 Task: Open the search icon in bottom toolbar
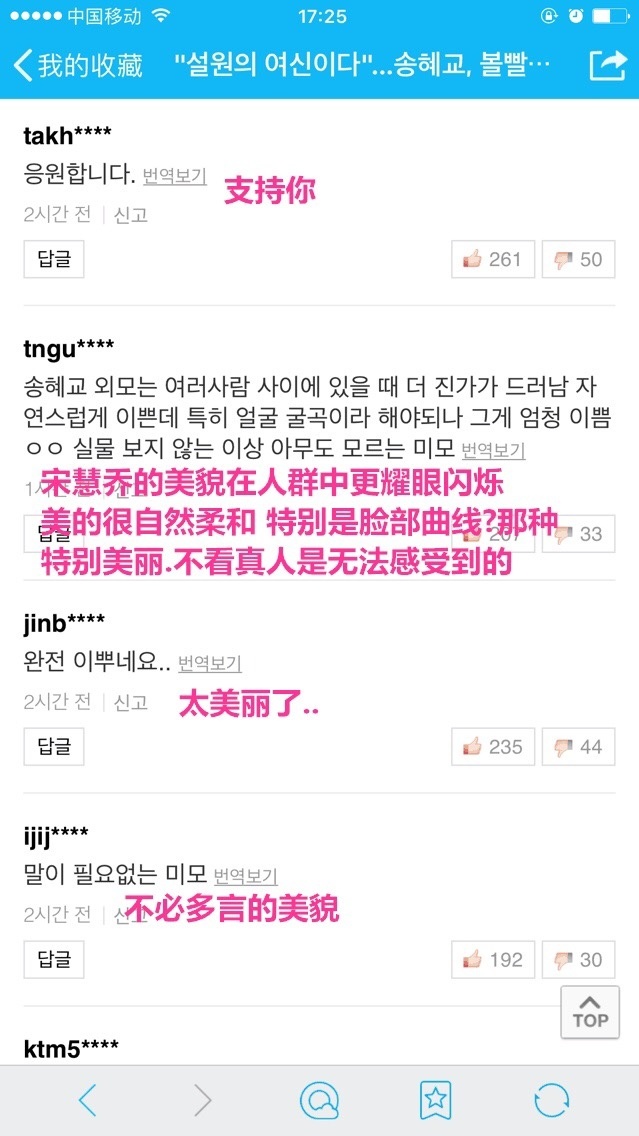click(319, 1100)
